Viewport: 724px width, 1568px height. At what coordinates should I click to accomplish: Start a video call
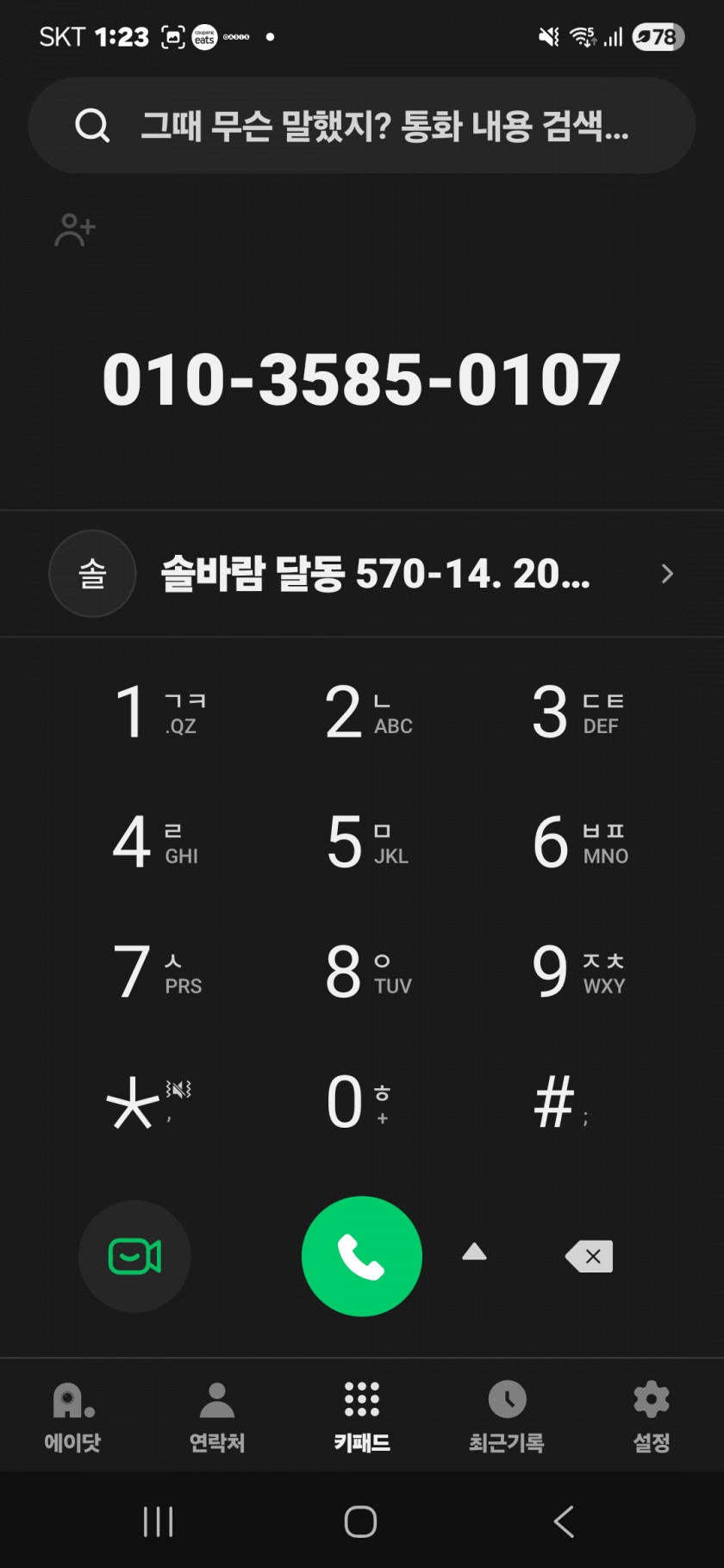(x=134, y=1256)
